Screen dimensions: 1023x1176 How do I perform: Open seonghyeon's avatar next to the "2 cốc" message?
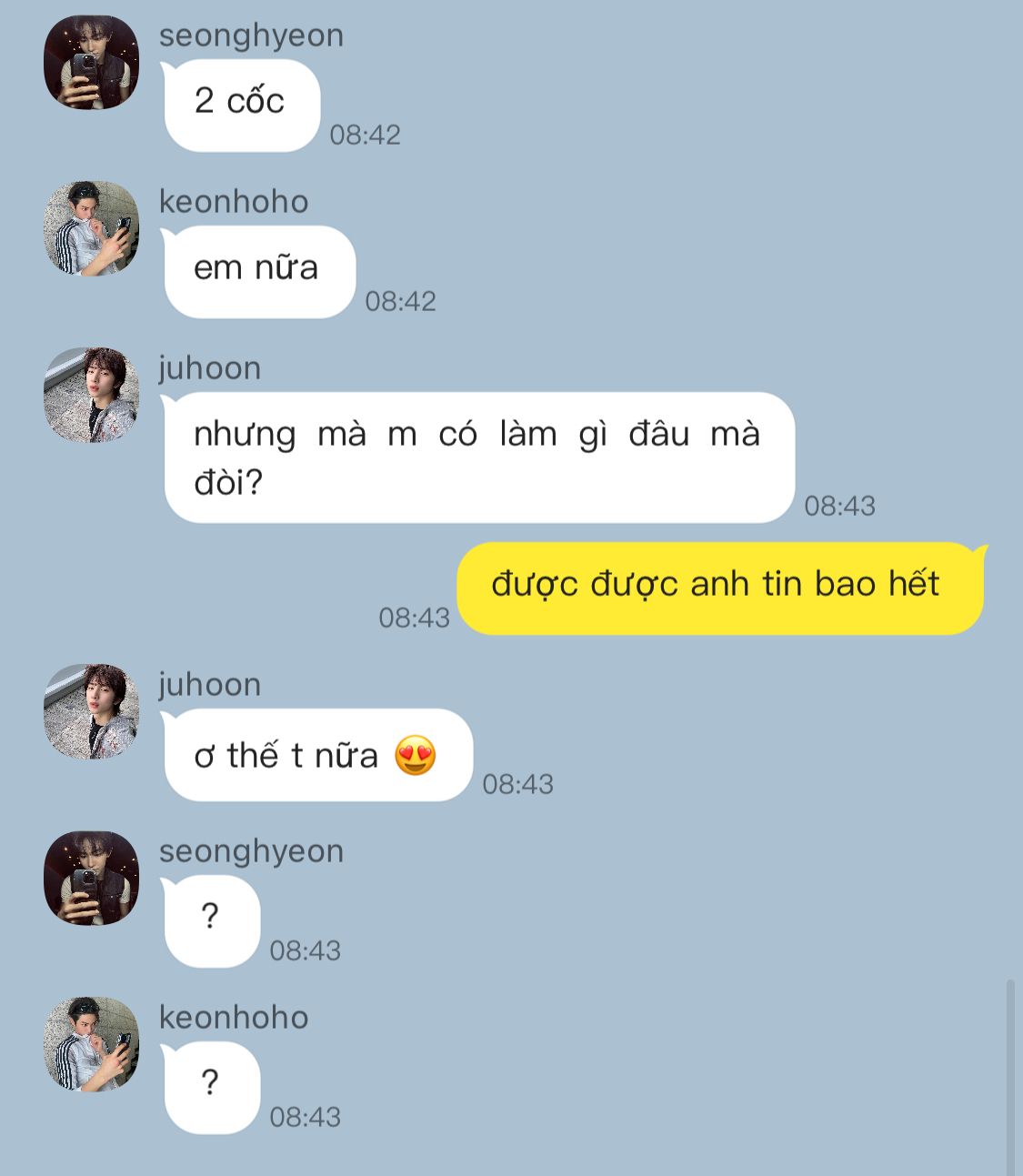pyautogui.click(x=91, y=63)
